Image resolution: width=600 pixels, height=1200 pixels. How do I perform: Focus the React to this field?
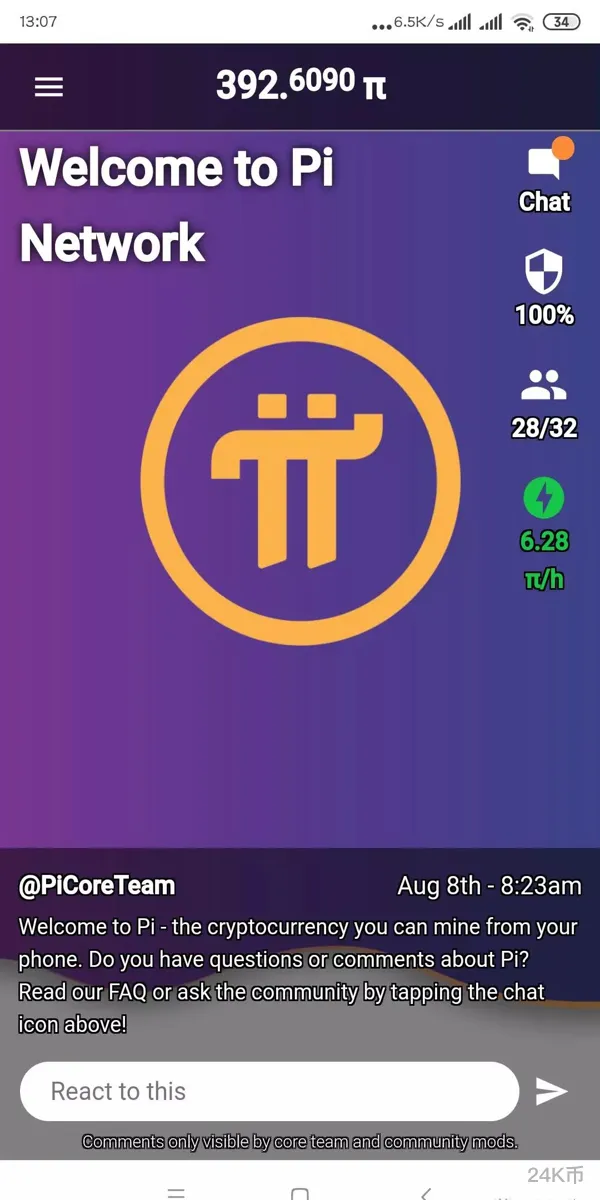[269, 1091]
